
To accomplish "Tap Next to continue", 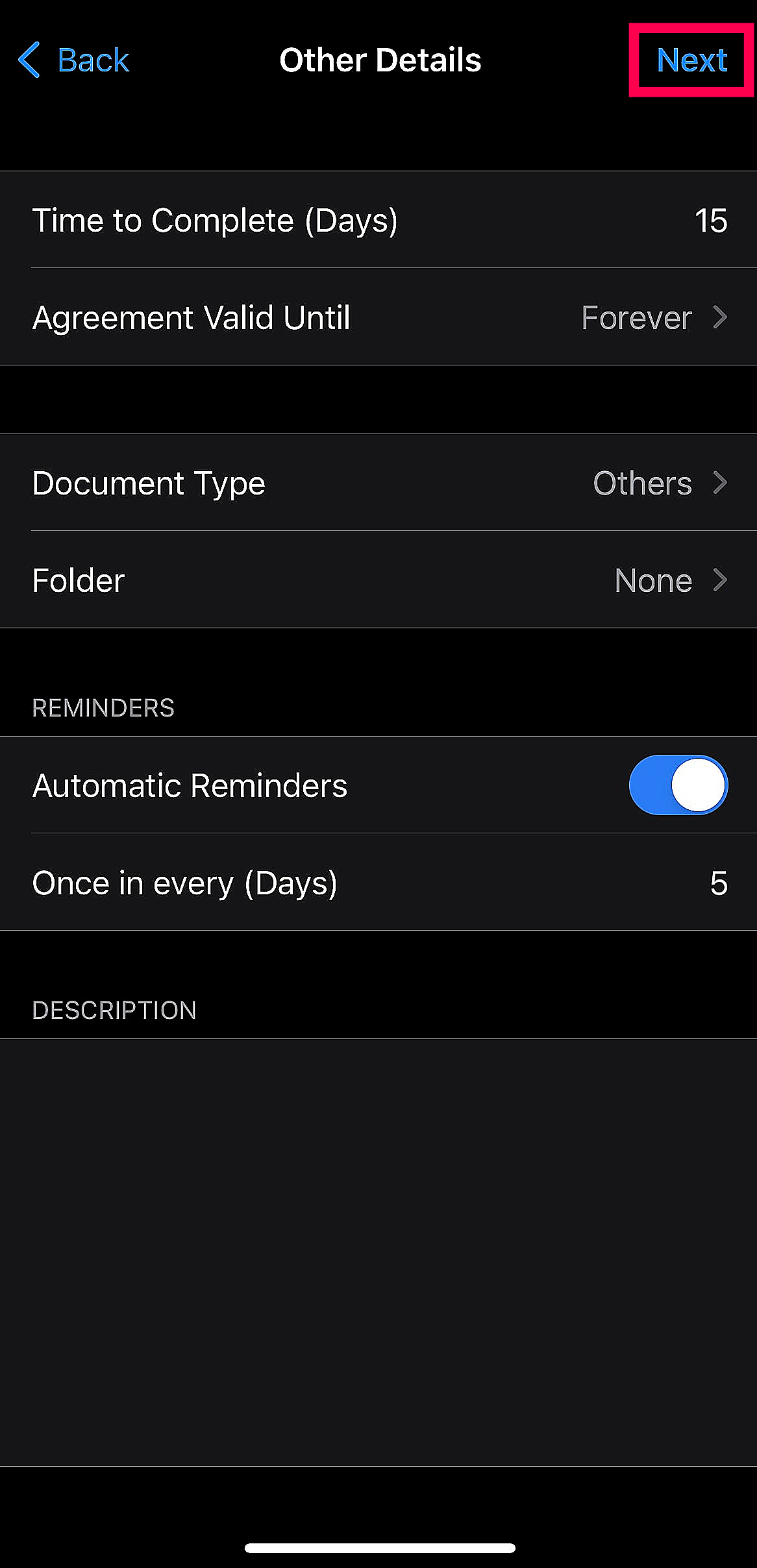I will point(691,60).
